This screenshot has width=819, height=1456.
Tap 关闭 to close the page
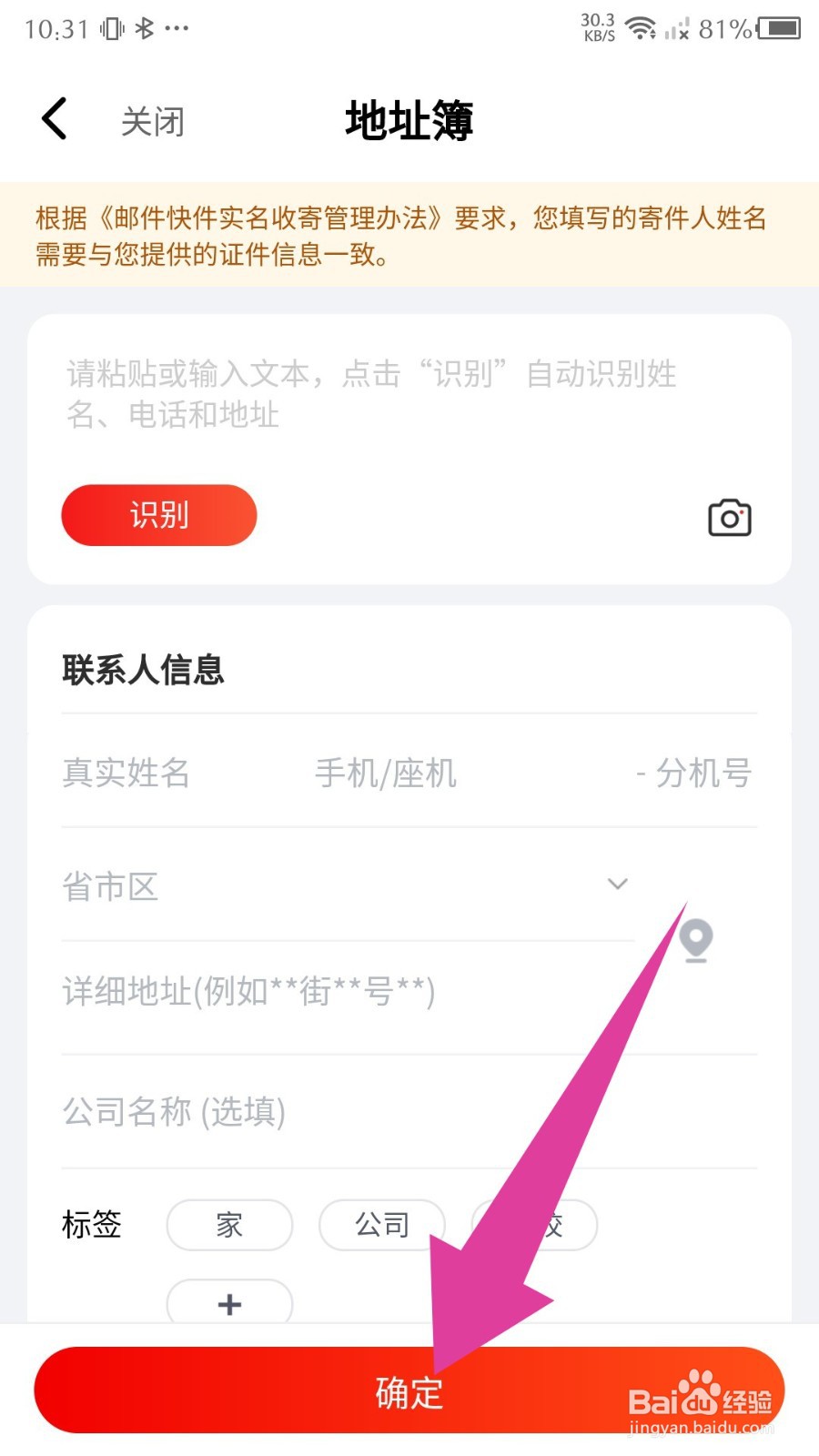coord(151,120)
